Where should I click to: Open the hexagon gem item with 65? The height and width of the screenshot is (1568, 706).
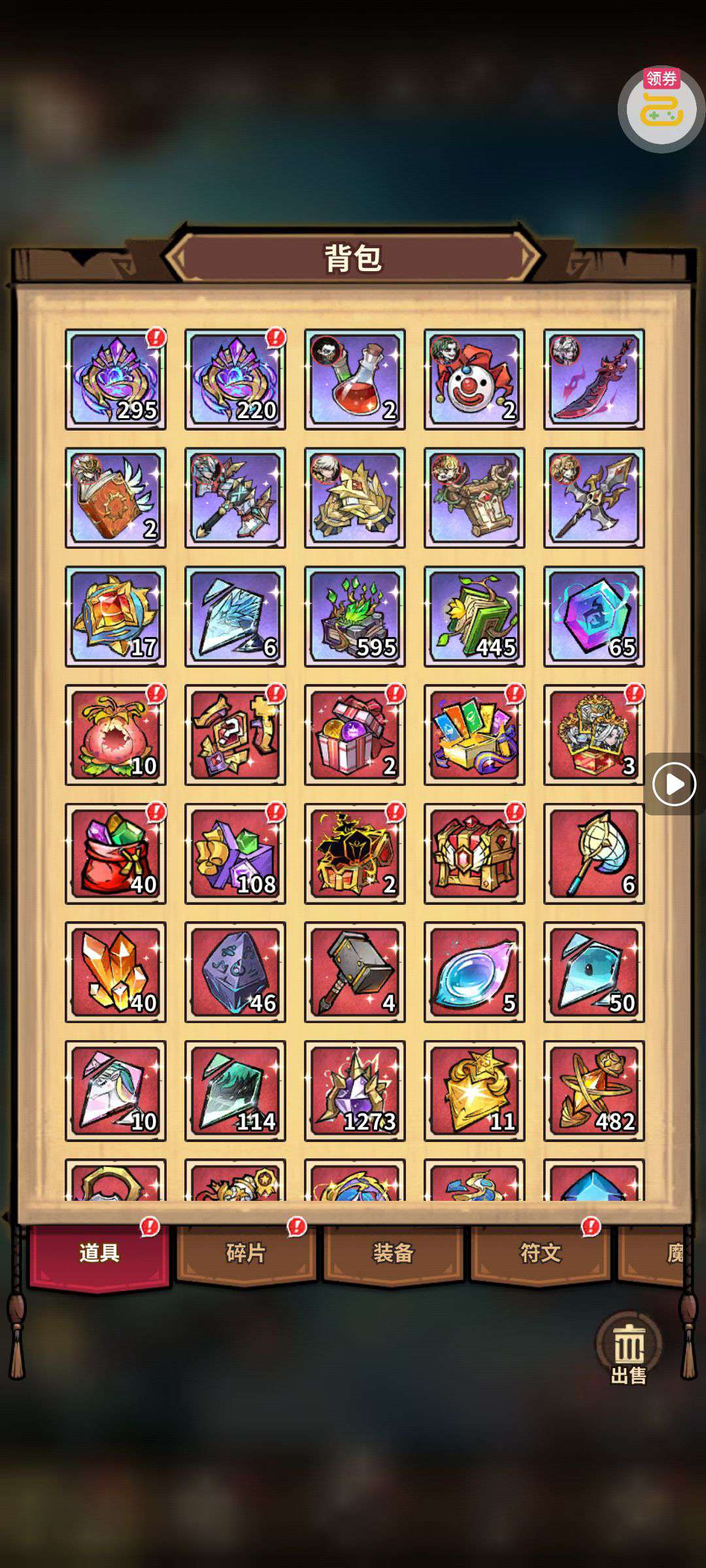click(x=594, y=616)
